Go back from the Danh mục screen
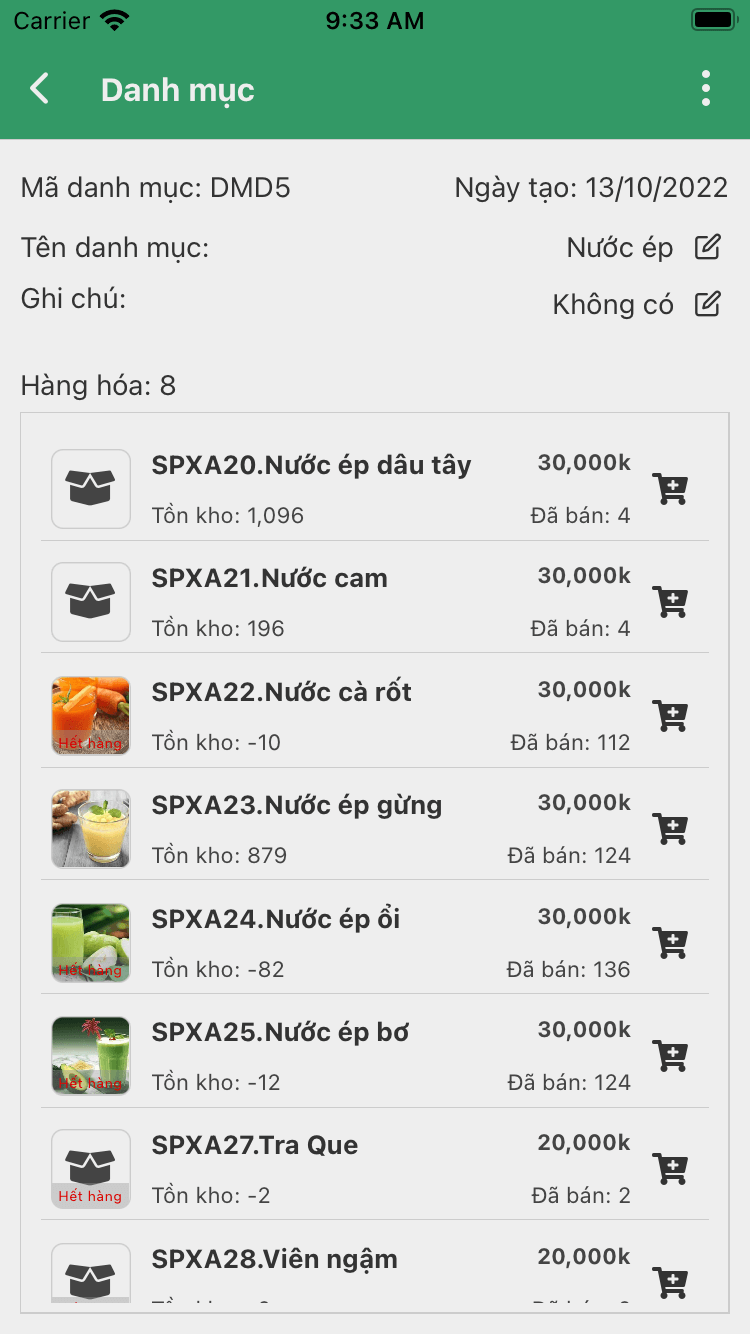This screenshot has height=1334, width=750. [40, 89]
